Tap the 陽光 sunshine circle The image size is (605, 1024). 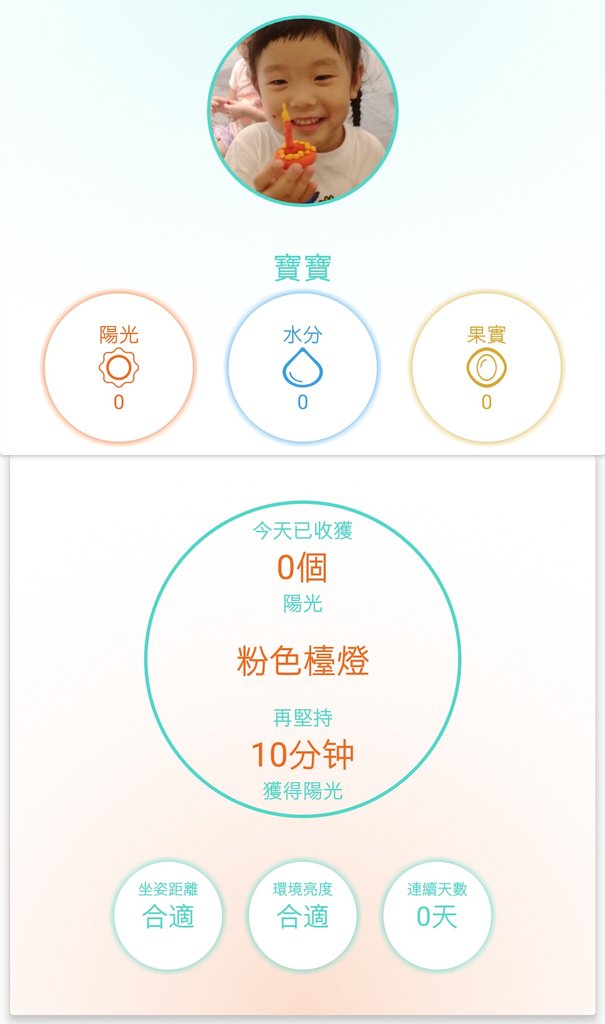click(119, 367)
